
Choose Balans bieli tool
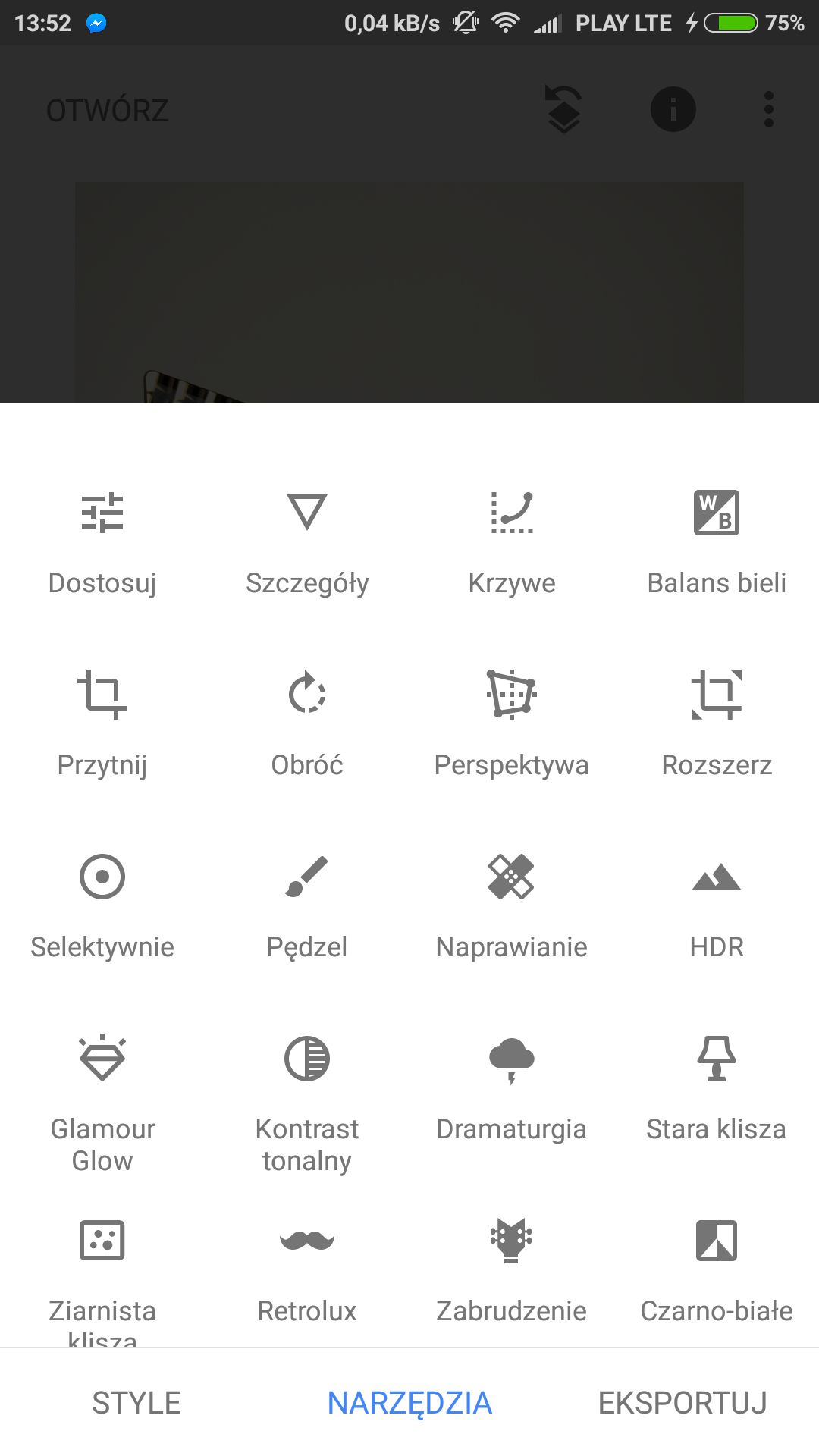[x=717, y=543]
